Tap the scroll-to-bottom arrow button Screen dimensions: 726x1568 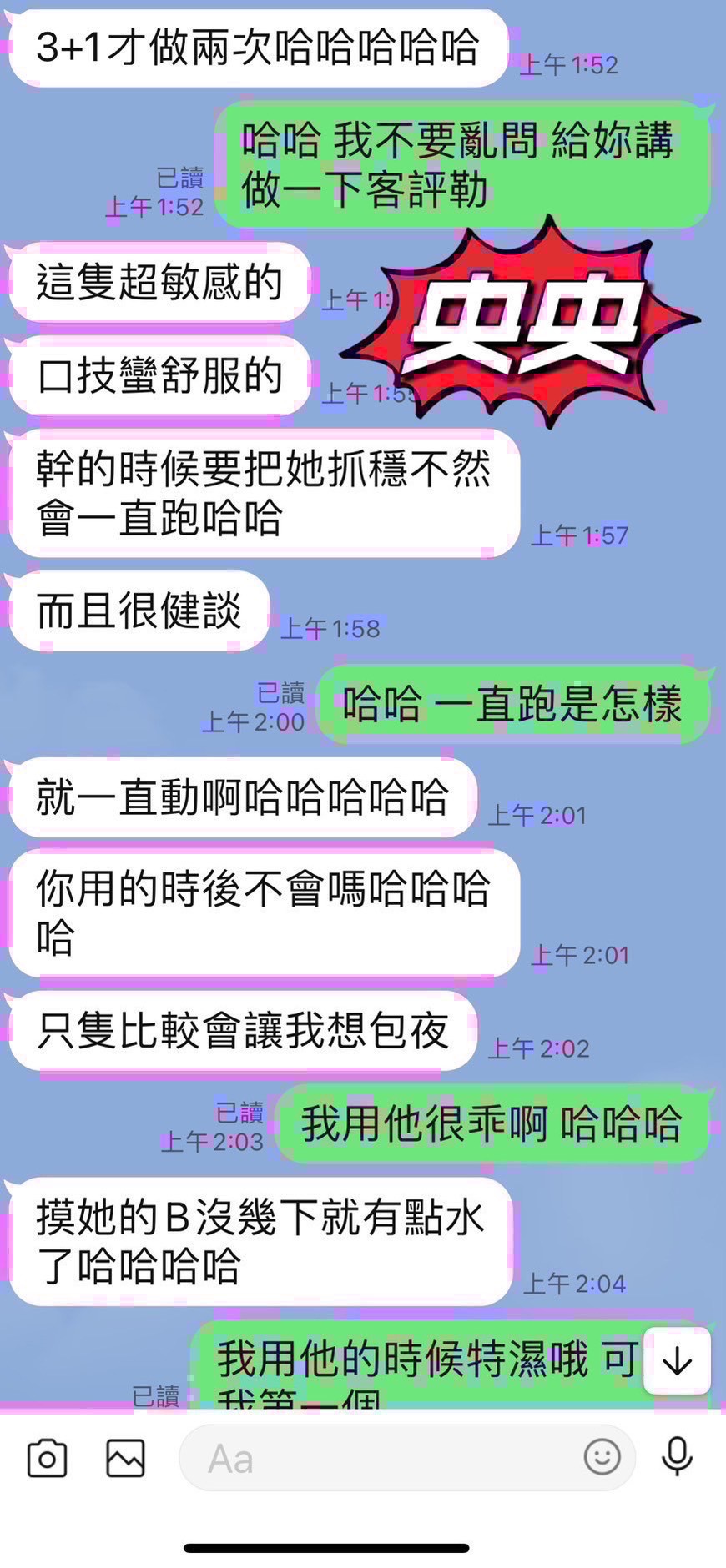point(676,1359)
